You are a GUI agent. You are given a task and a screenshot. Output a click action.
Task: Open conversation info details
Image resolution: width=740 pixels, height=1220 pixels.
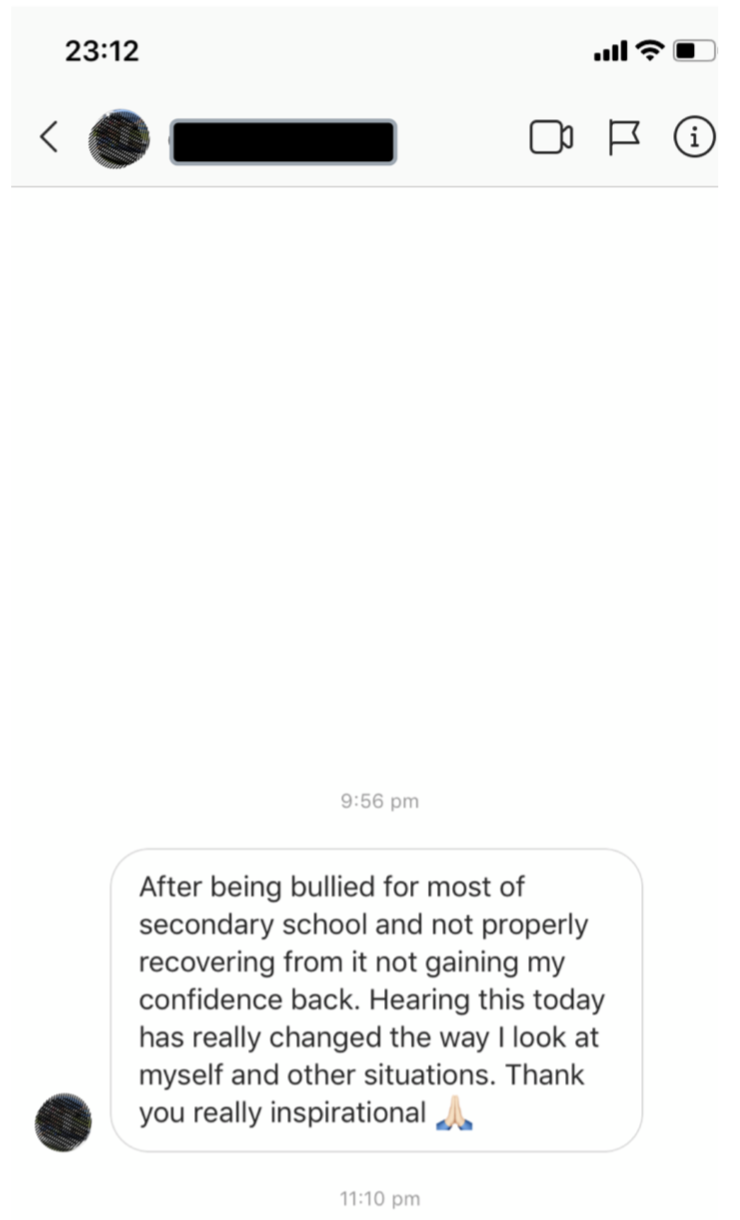[695, 138]
